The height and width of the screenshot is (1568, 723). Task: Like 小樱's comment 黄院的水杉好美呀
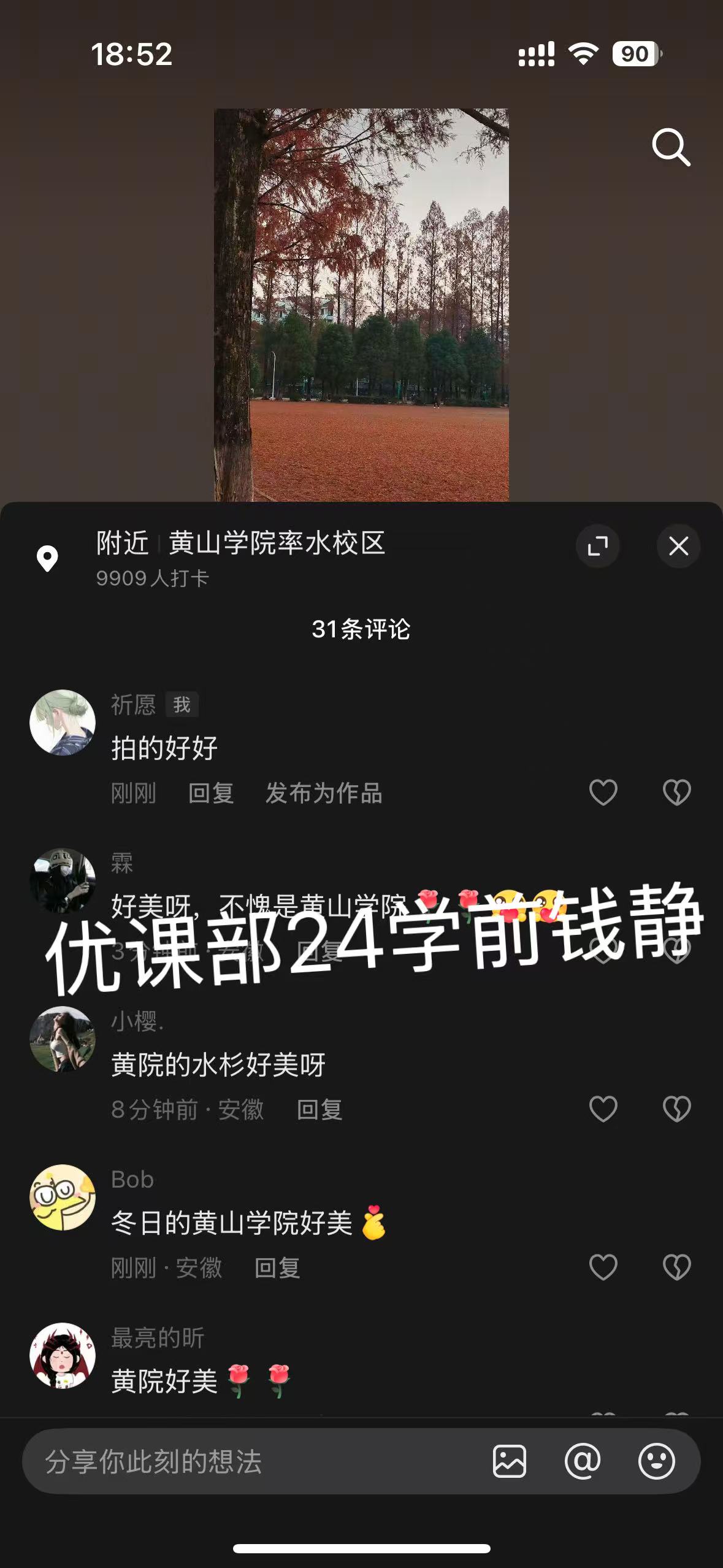point(603,1109)
